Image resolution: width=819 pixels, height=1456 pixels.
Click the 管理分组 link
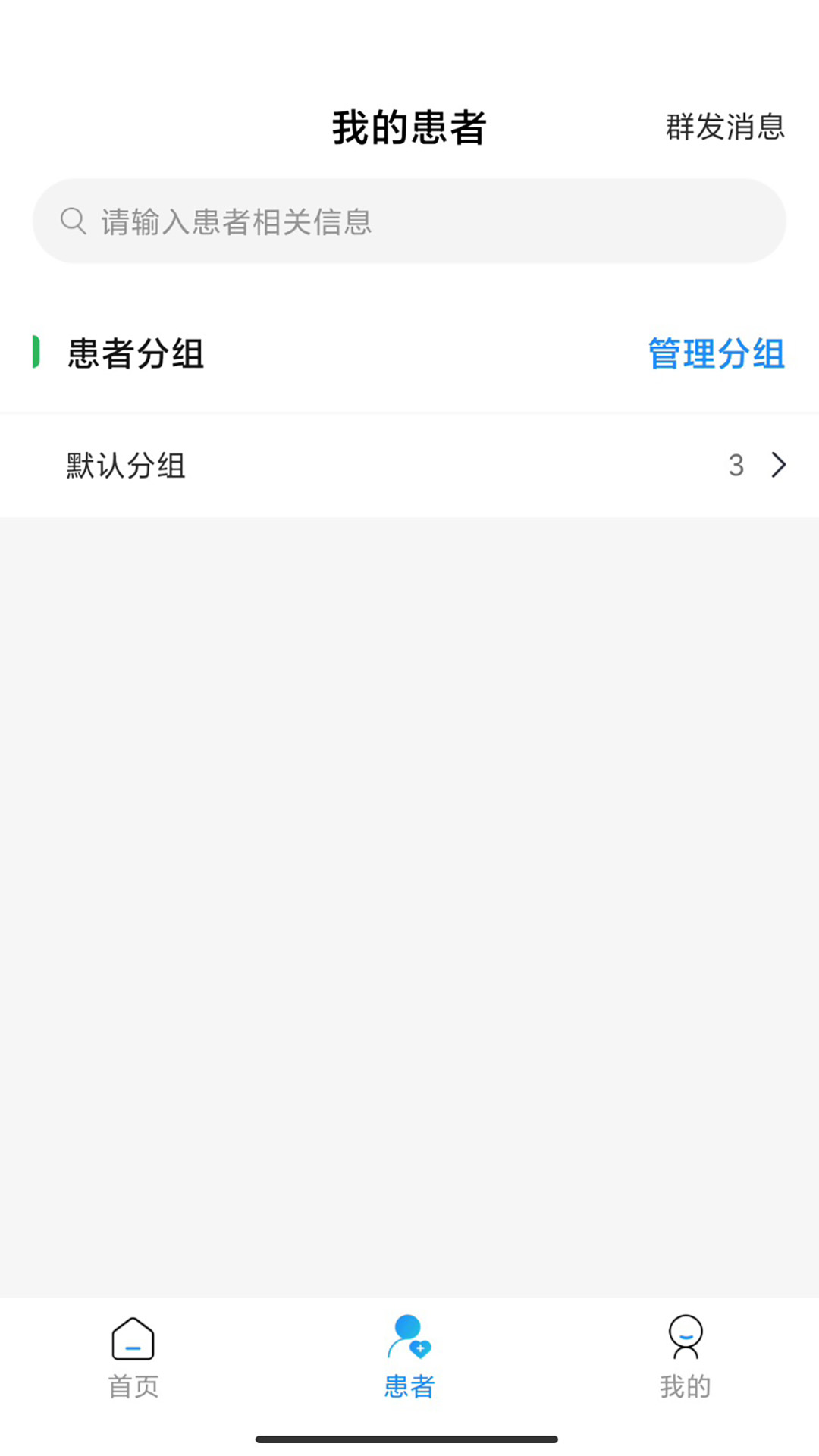coord(716,353)
